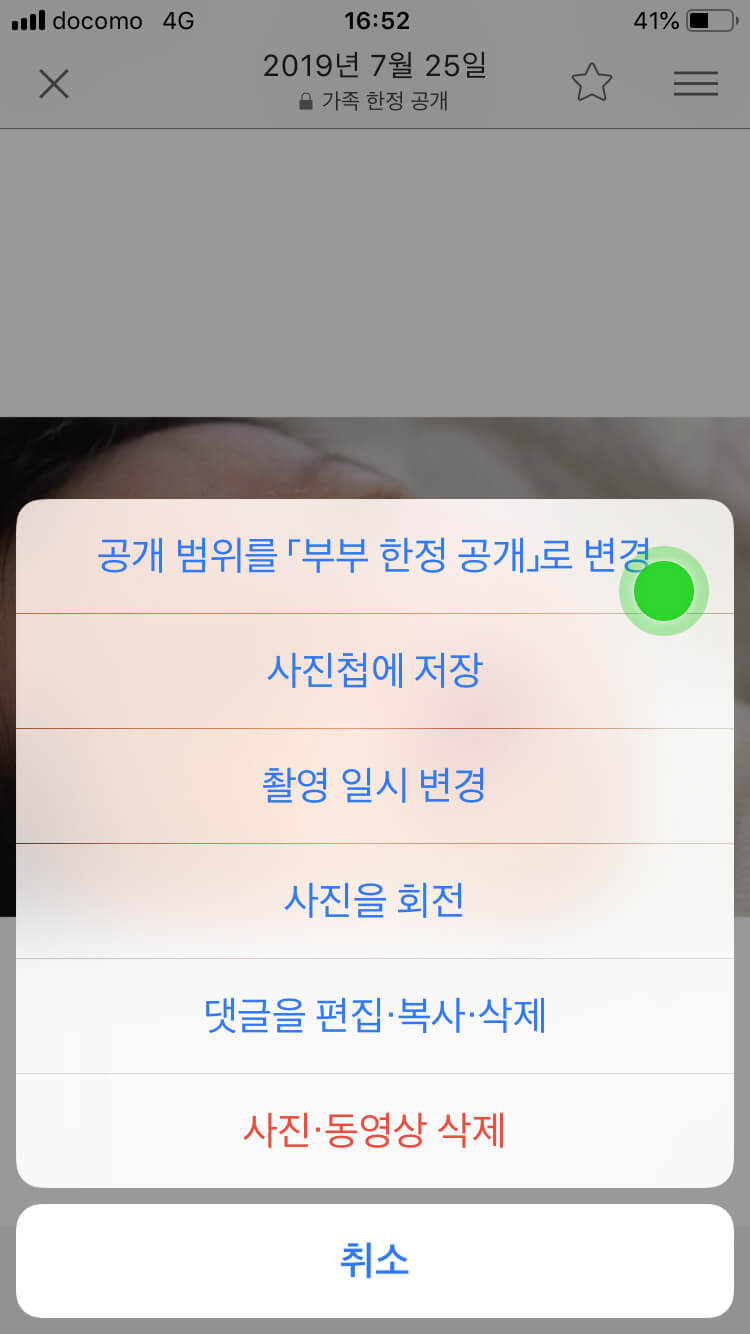
Task: Select '사진을 회전' to rotate photo
Action: 374,900
